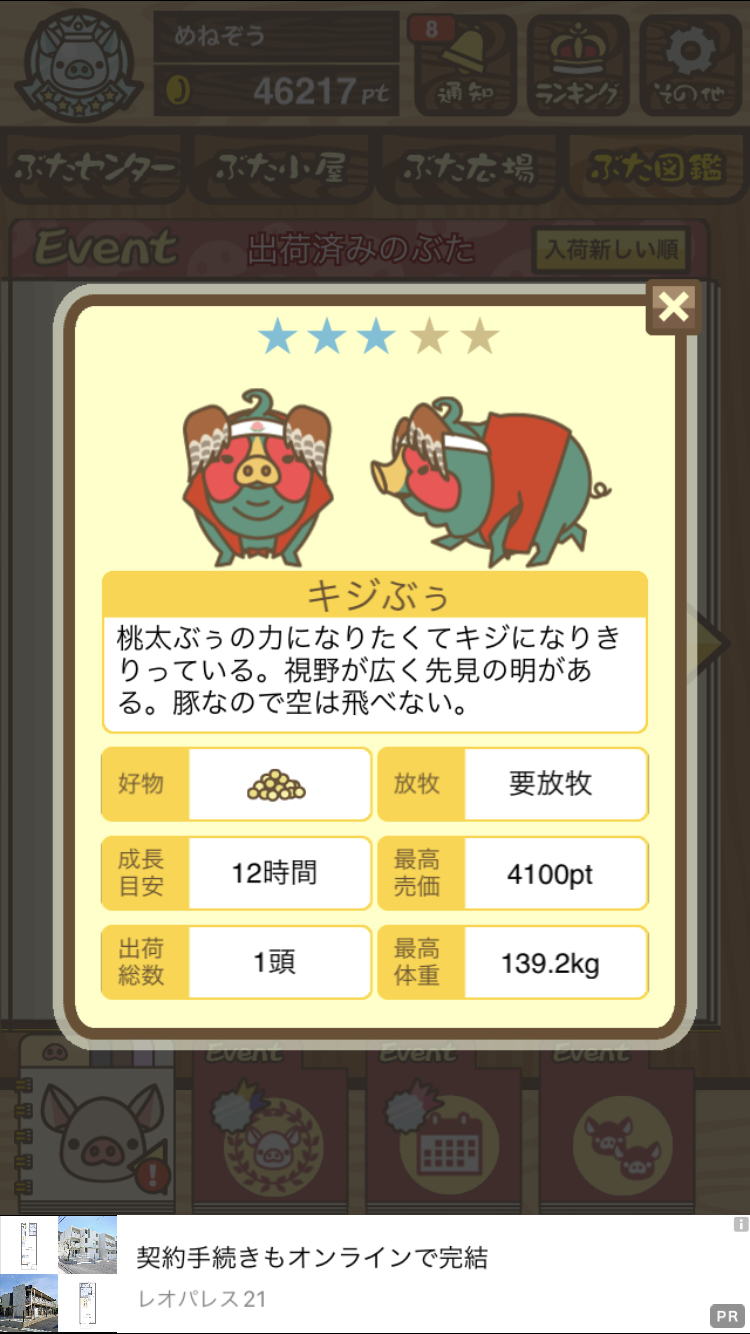The height and width of the screenshot is (1334, 750).
Task: Switch to the ぶたセンター tab
Action: point(96,169)
